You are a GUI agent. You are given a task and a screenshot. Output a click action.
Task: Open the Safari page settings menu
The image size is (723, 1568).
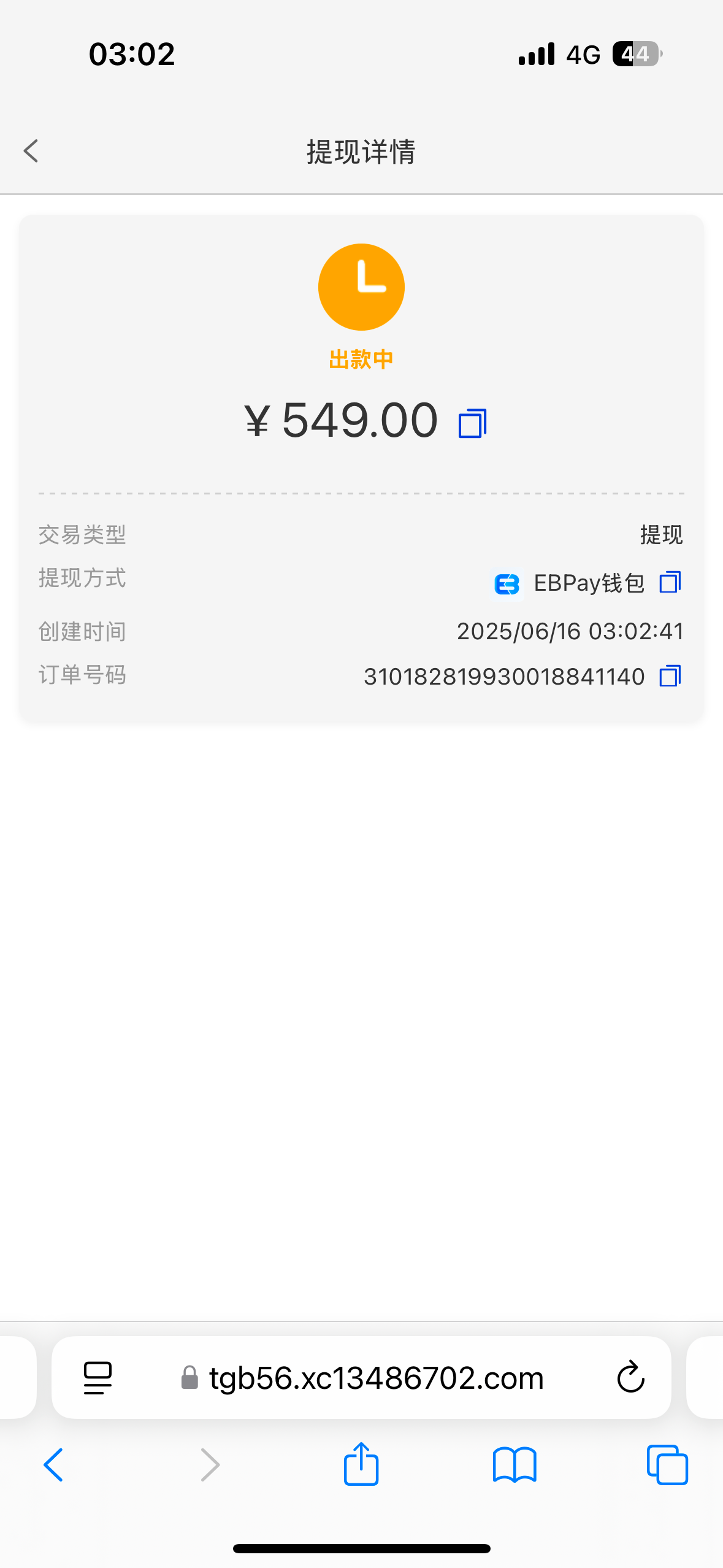pyautogui.click(x=98, y=1378)
